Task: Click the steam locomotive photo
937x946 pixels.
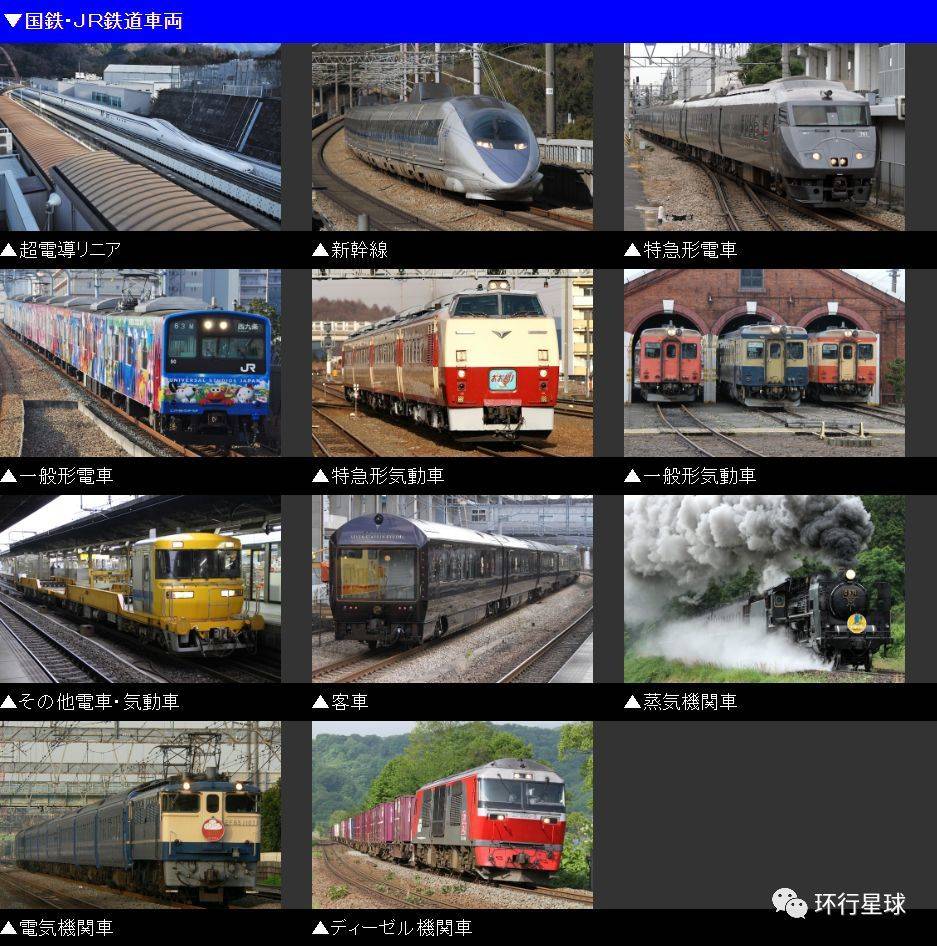Action: [x=766, y=590]
